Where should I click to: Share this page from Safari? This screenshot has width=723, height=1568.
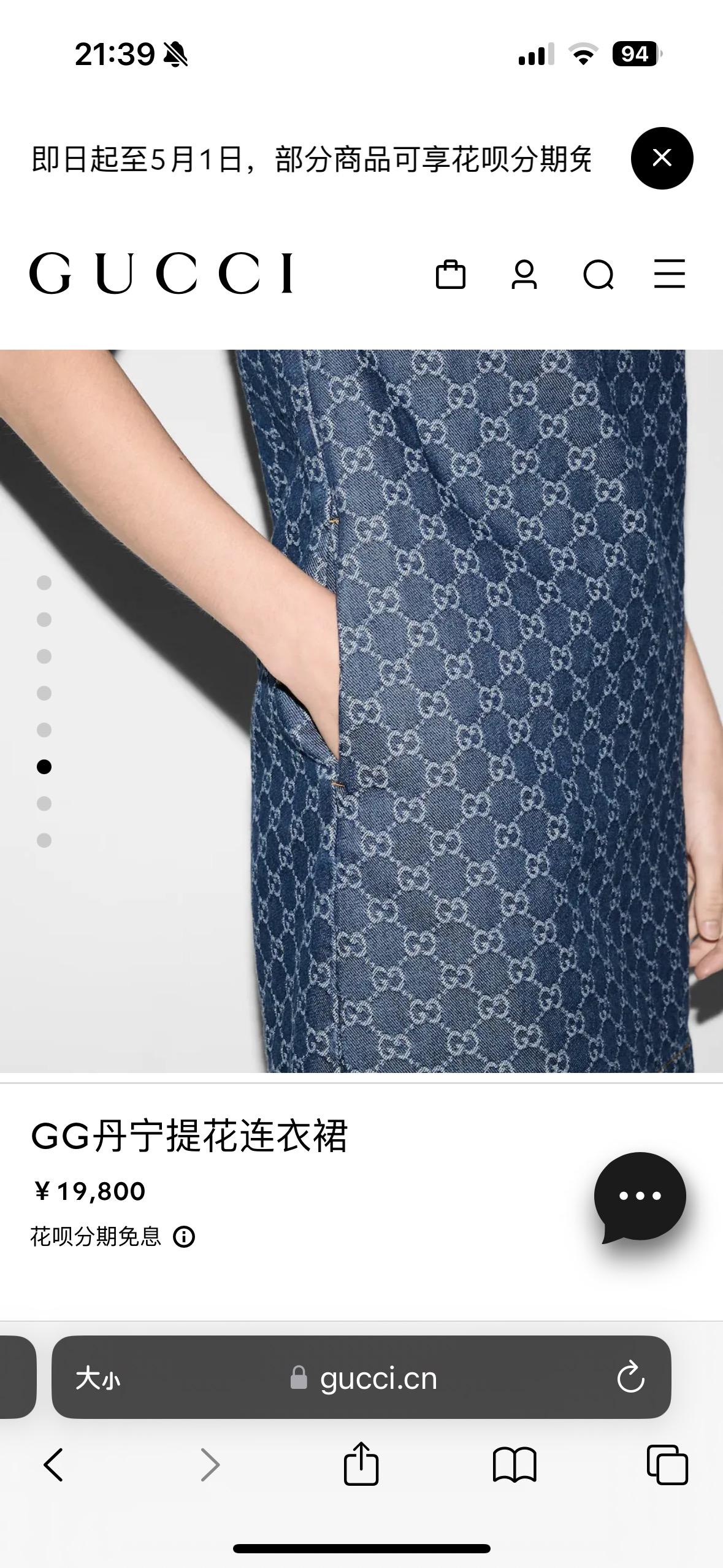tap(361, 1464)
